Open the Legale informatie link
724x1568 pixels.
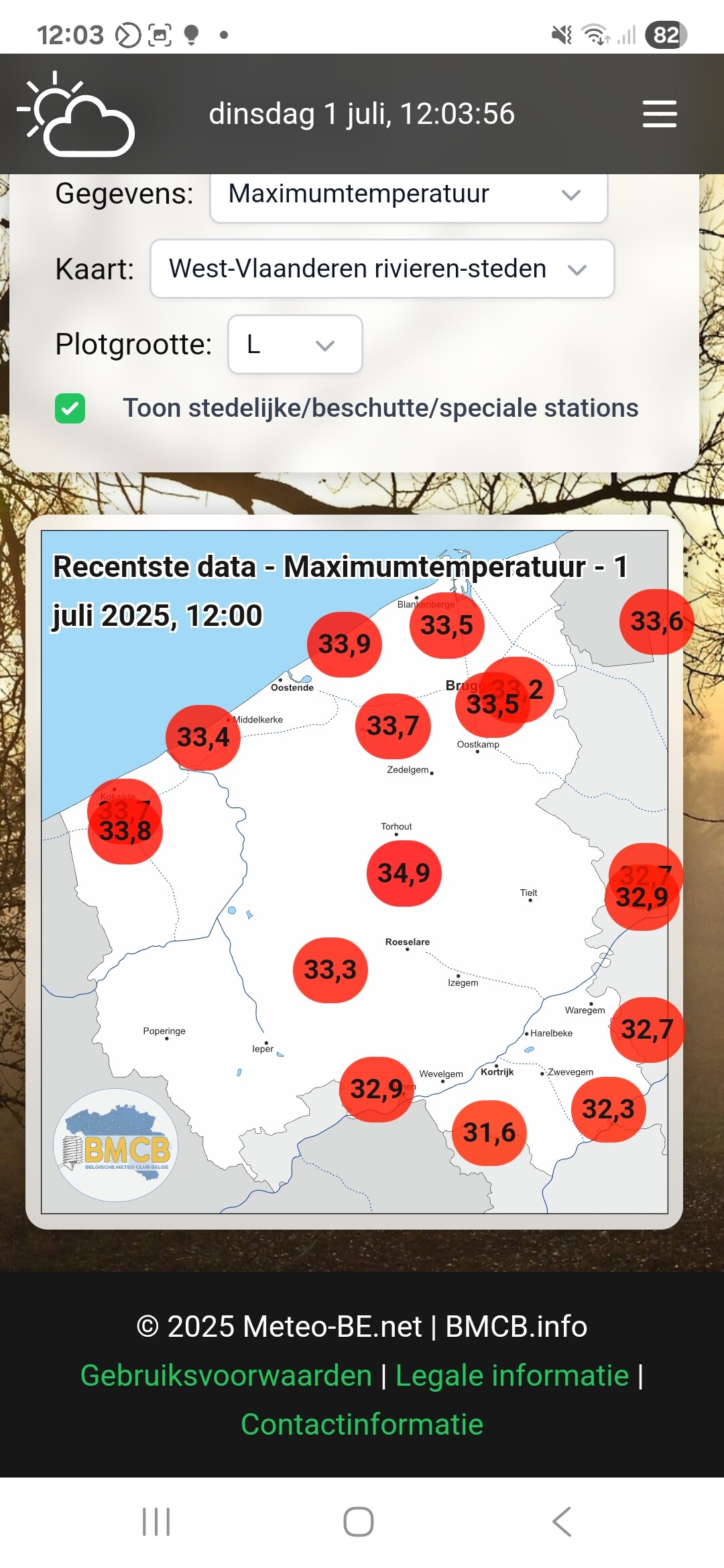(x=512, y=1376)
